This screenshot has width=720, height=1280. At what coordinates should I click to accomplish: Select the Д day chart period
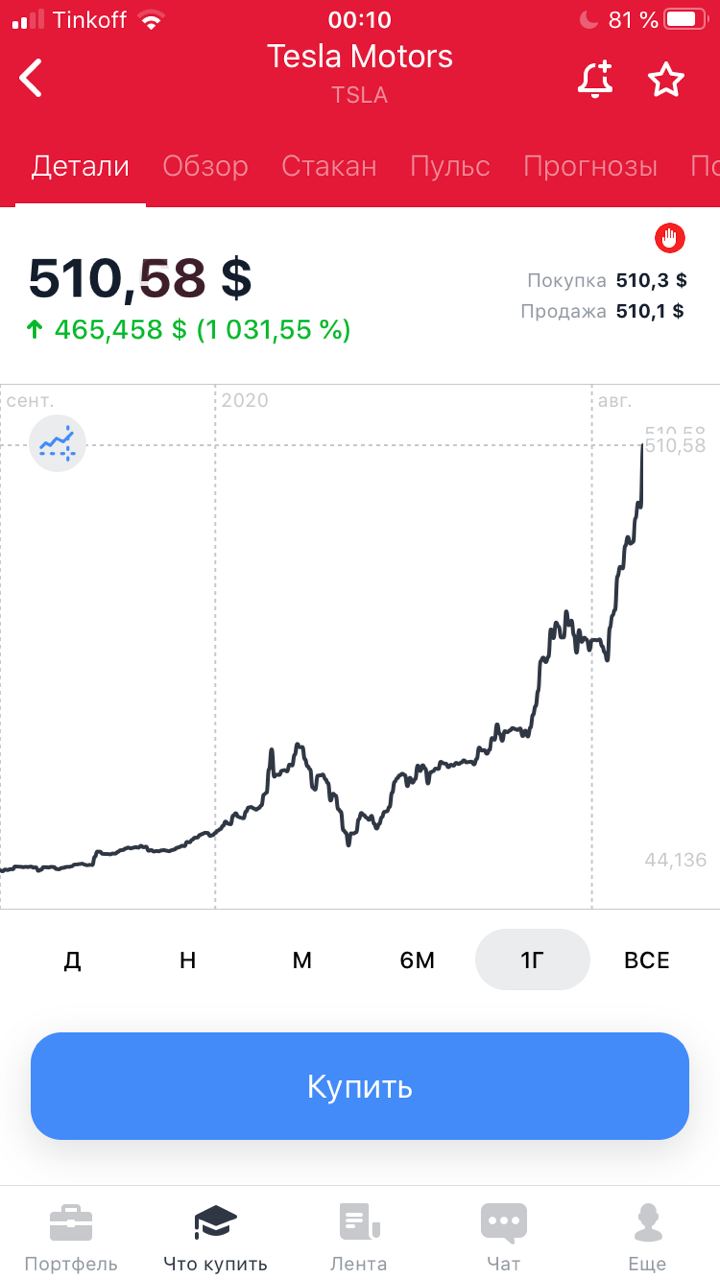[x=72, y=960]
